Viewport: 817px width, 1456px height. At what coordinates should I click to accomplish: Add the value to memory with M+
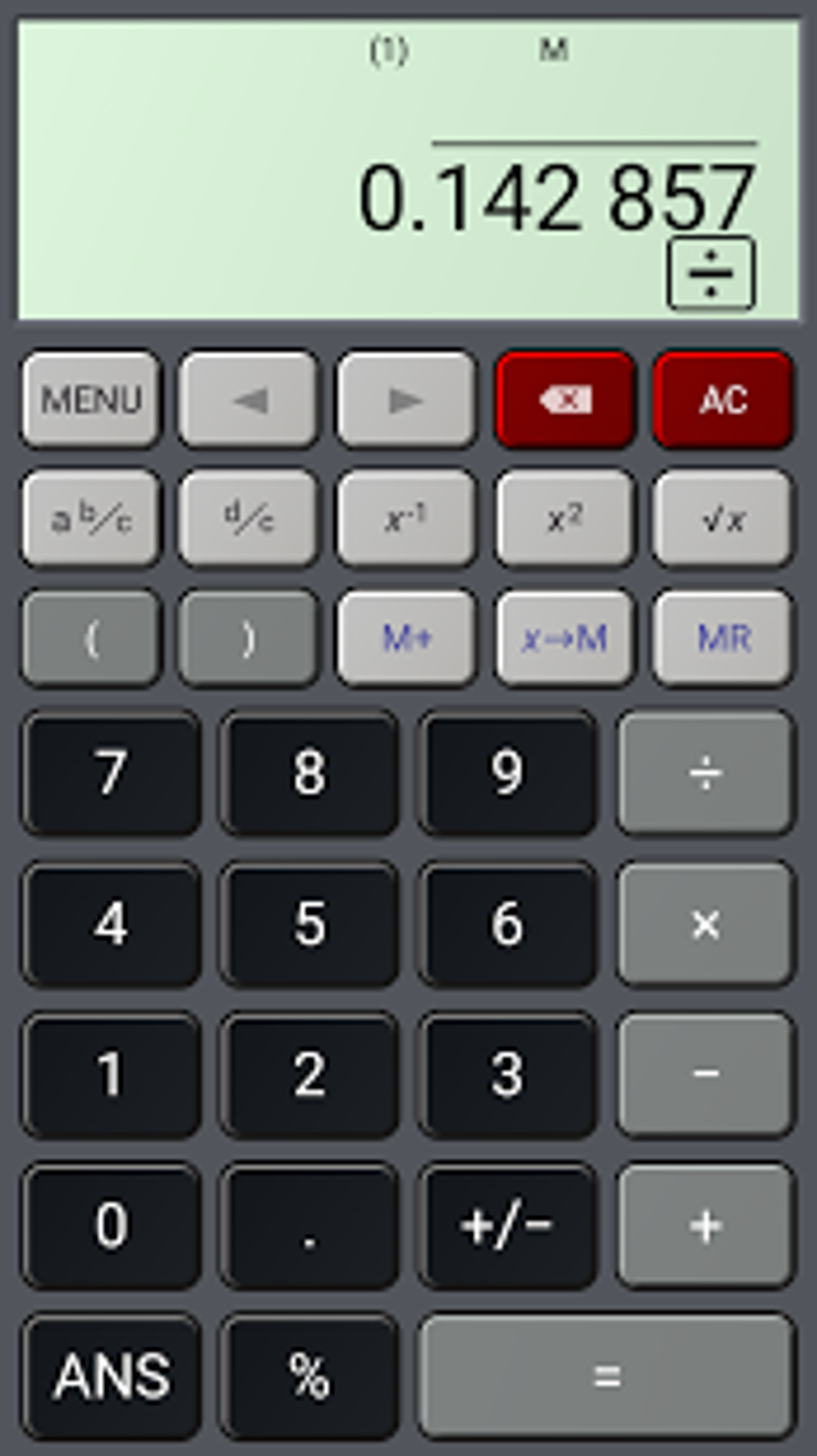coord(406,639)
